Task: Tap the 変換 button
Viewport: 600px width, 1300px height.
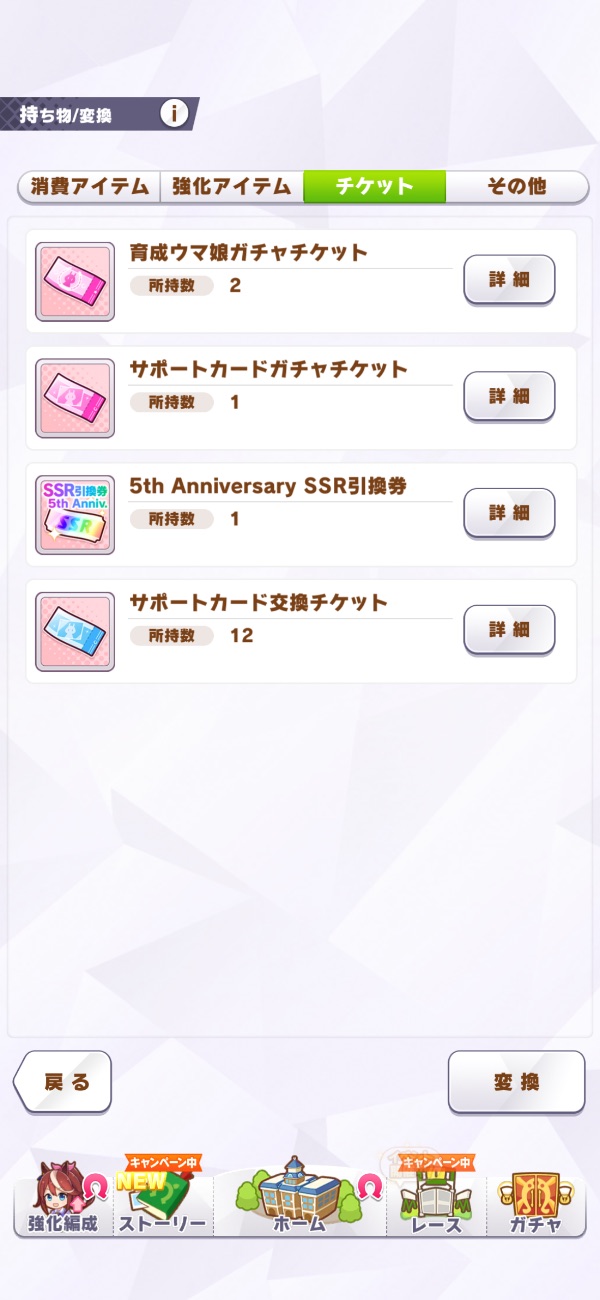Action: [516, 1082]
